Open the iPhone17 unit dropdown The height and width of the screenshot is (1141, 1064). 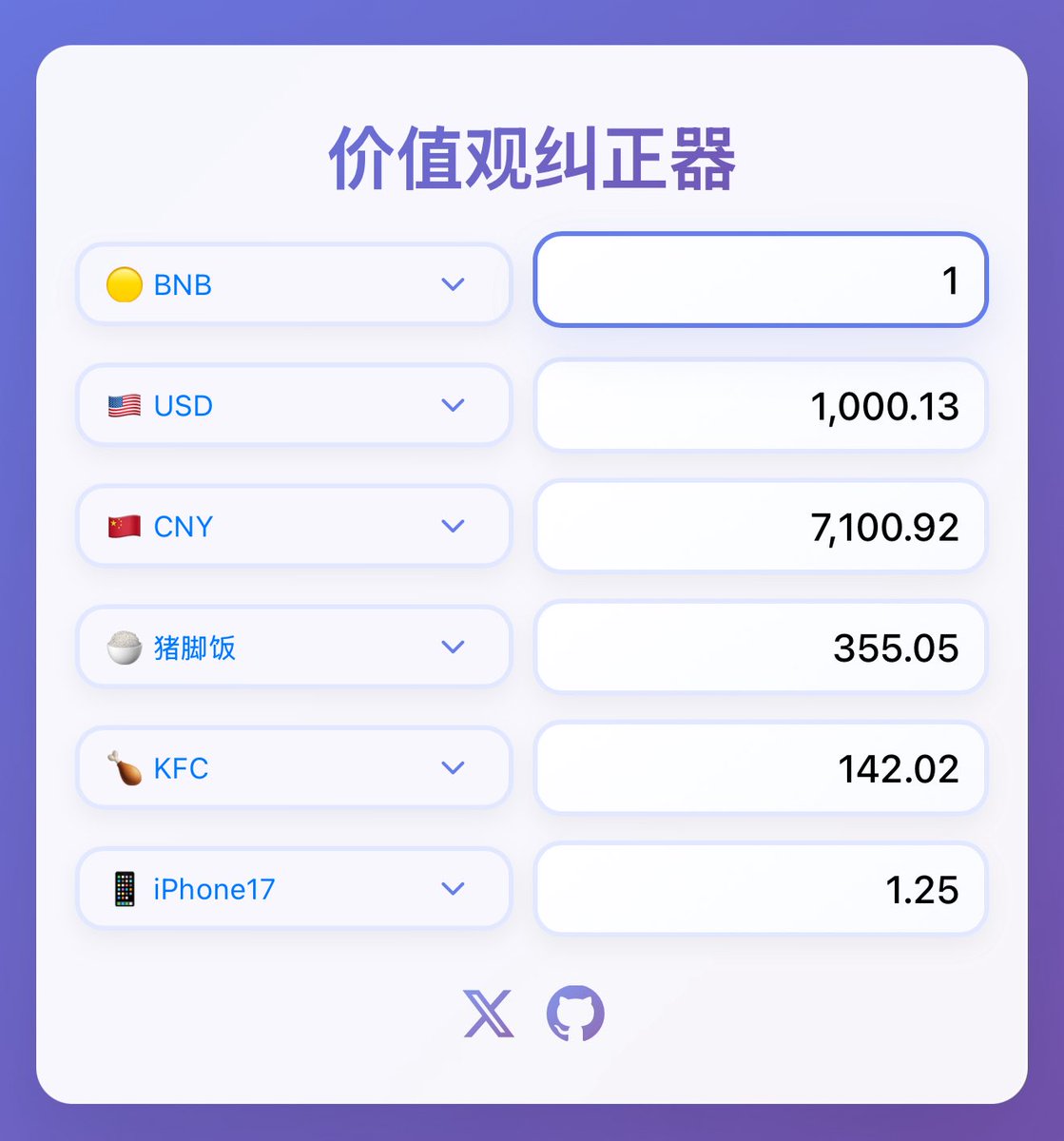(294, 888)
